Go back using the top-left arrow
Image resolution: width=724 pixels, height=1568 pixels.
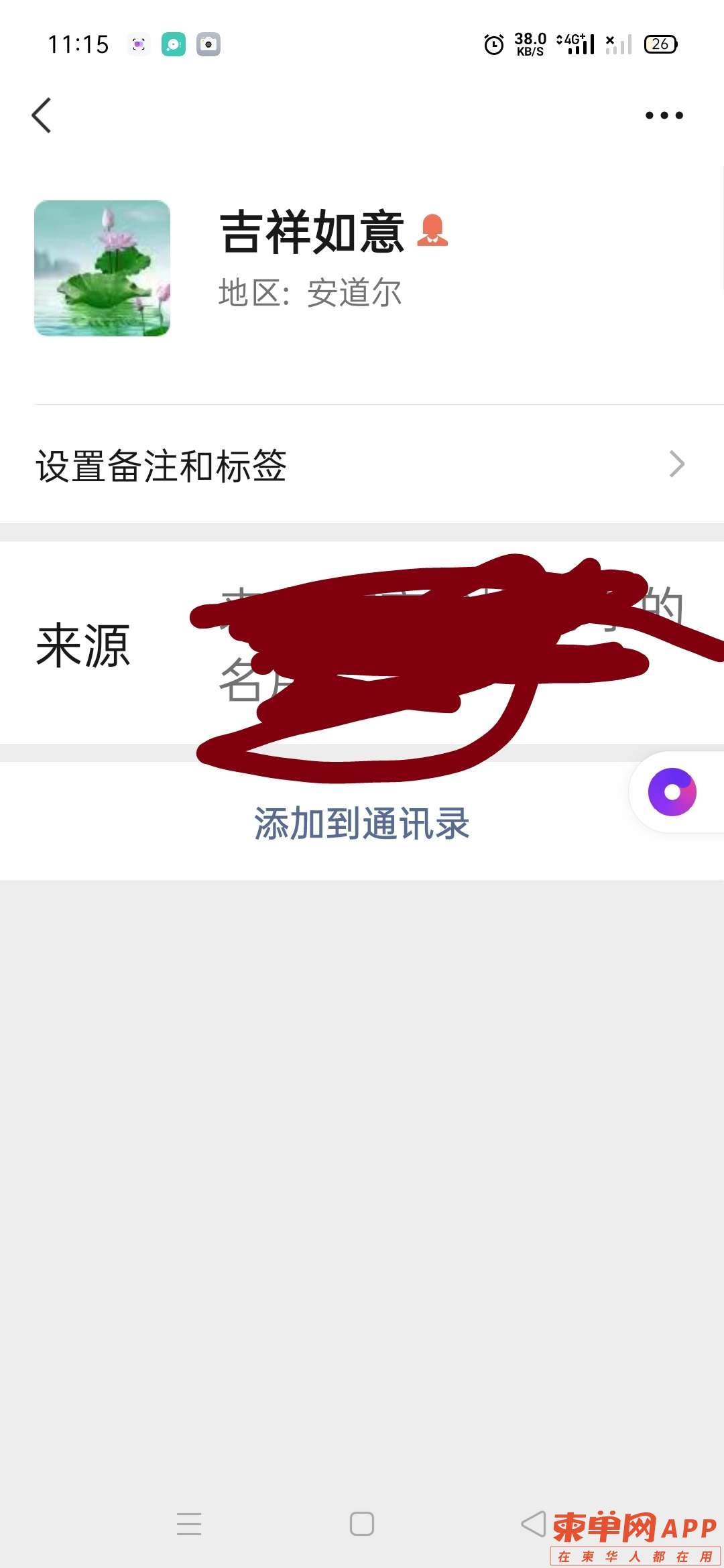pyautogui.click(x=42, y=115)
